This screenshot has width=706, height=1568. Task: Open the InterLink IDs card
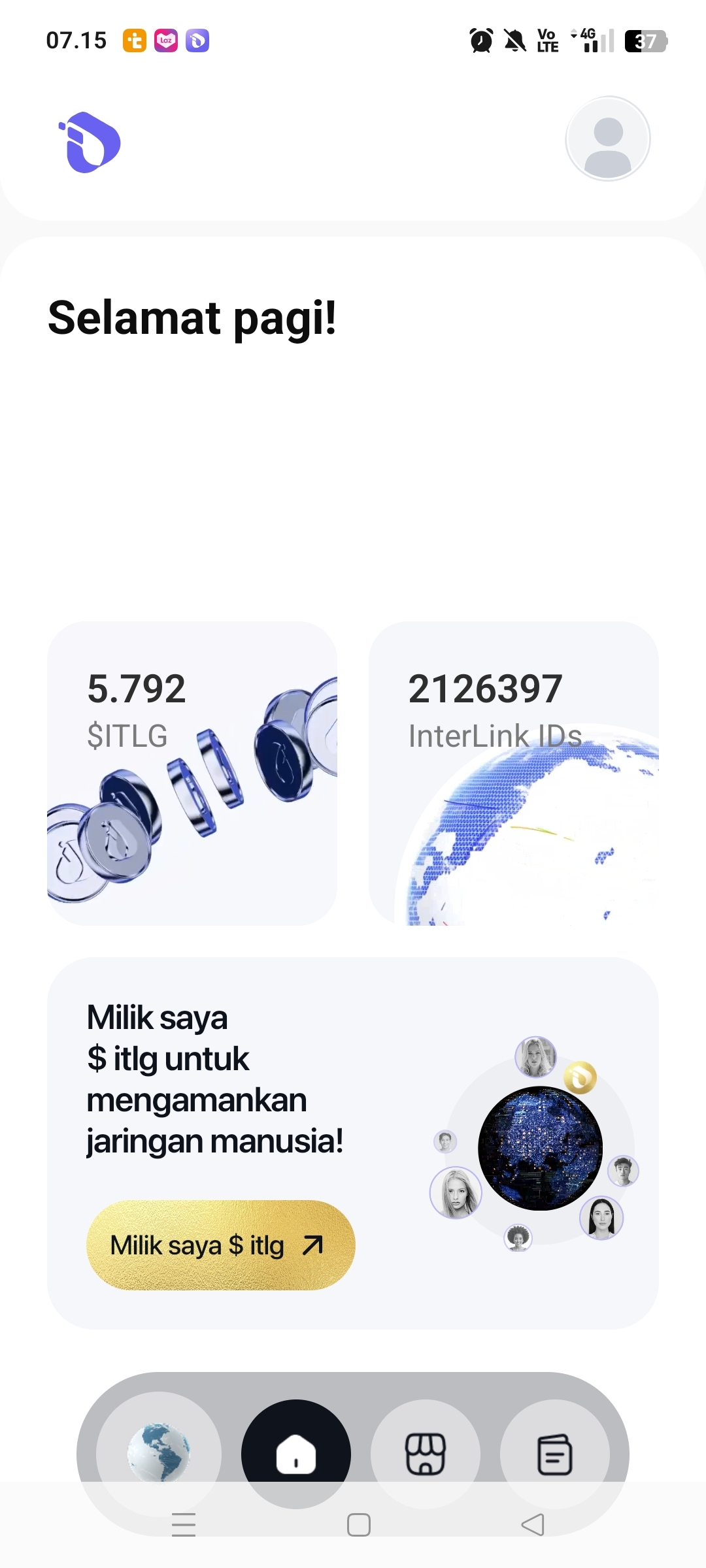click(513, 773)
